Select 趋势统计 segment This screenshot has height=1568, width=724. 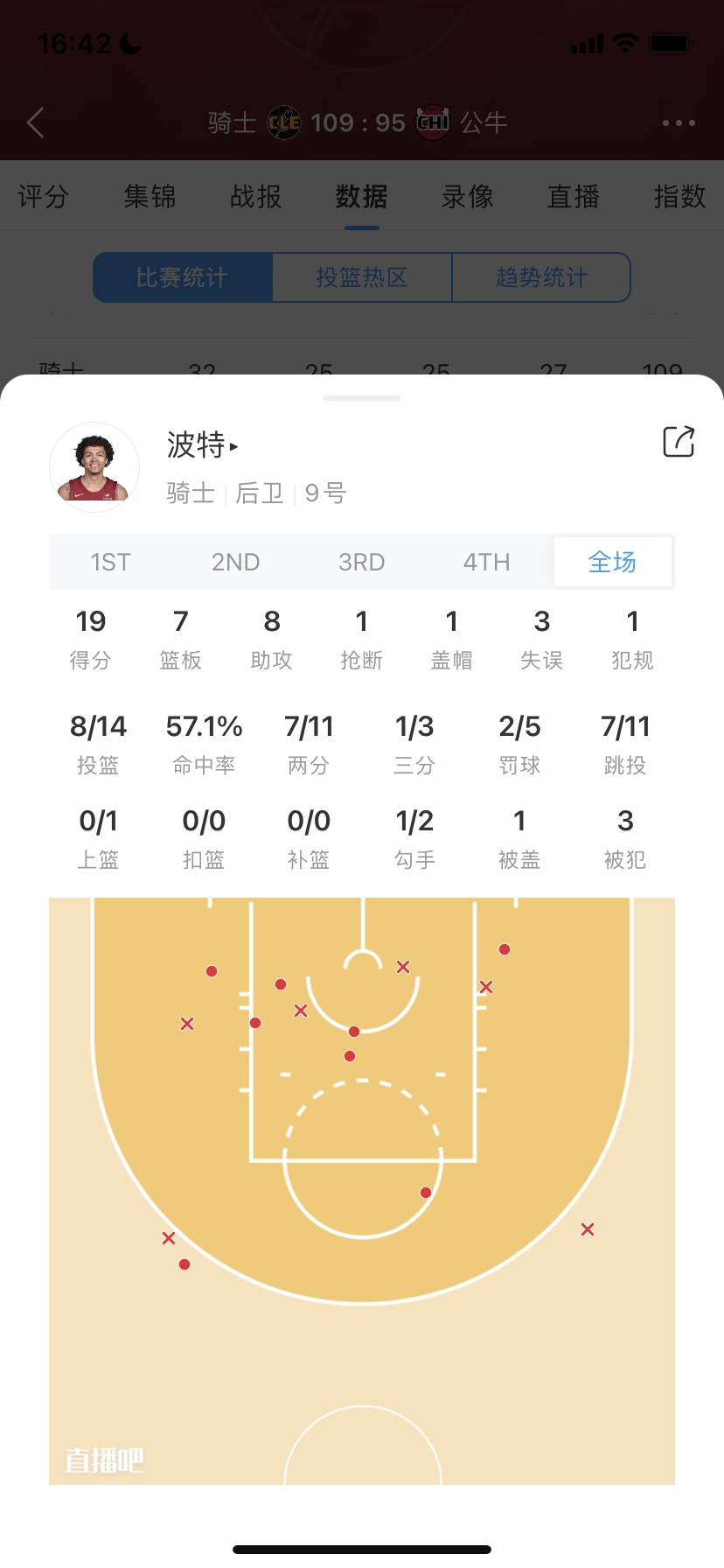[541, 277]
